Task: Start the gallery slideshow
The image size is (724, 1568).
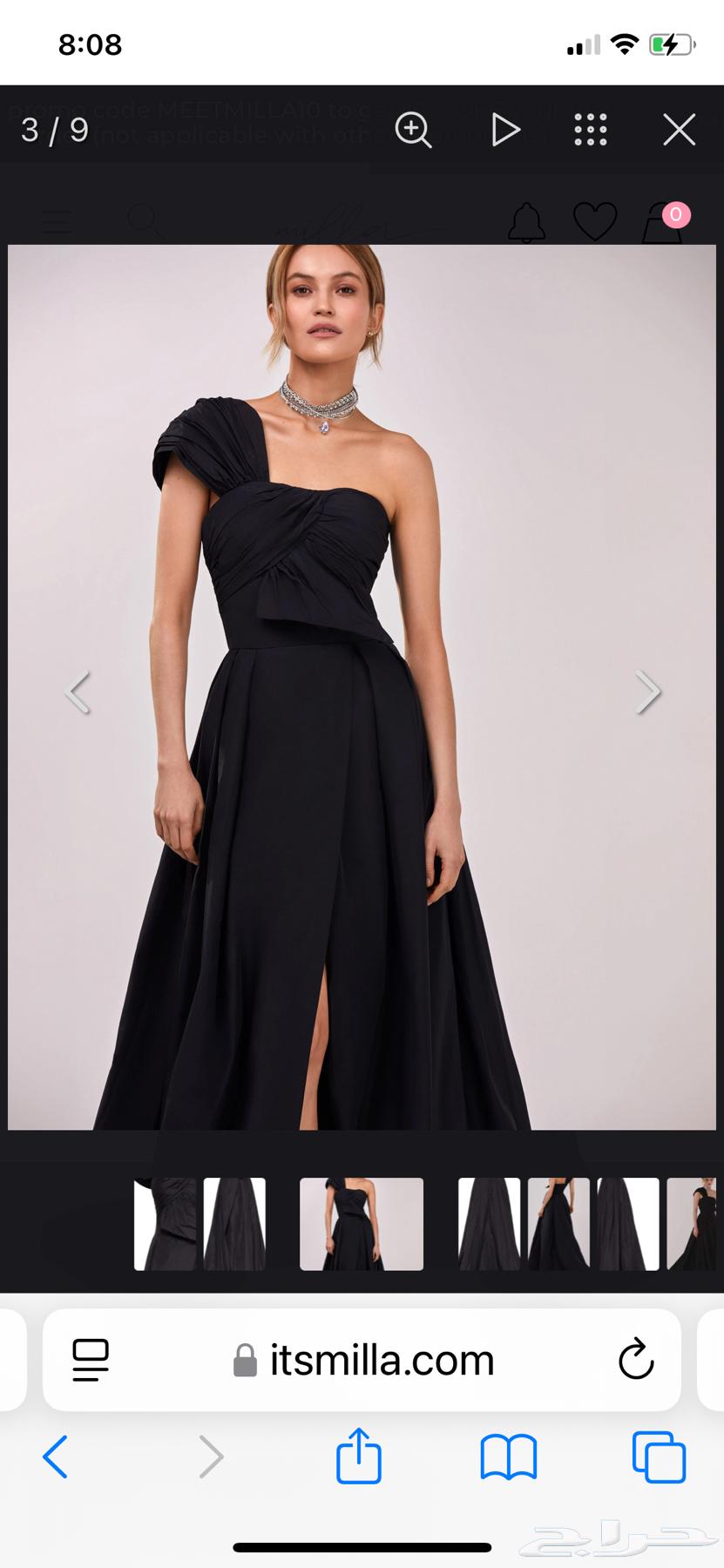Action: [x=505, y=131]
